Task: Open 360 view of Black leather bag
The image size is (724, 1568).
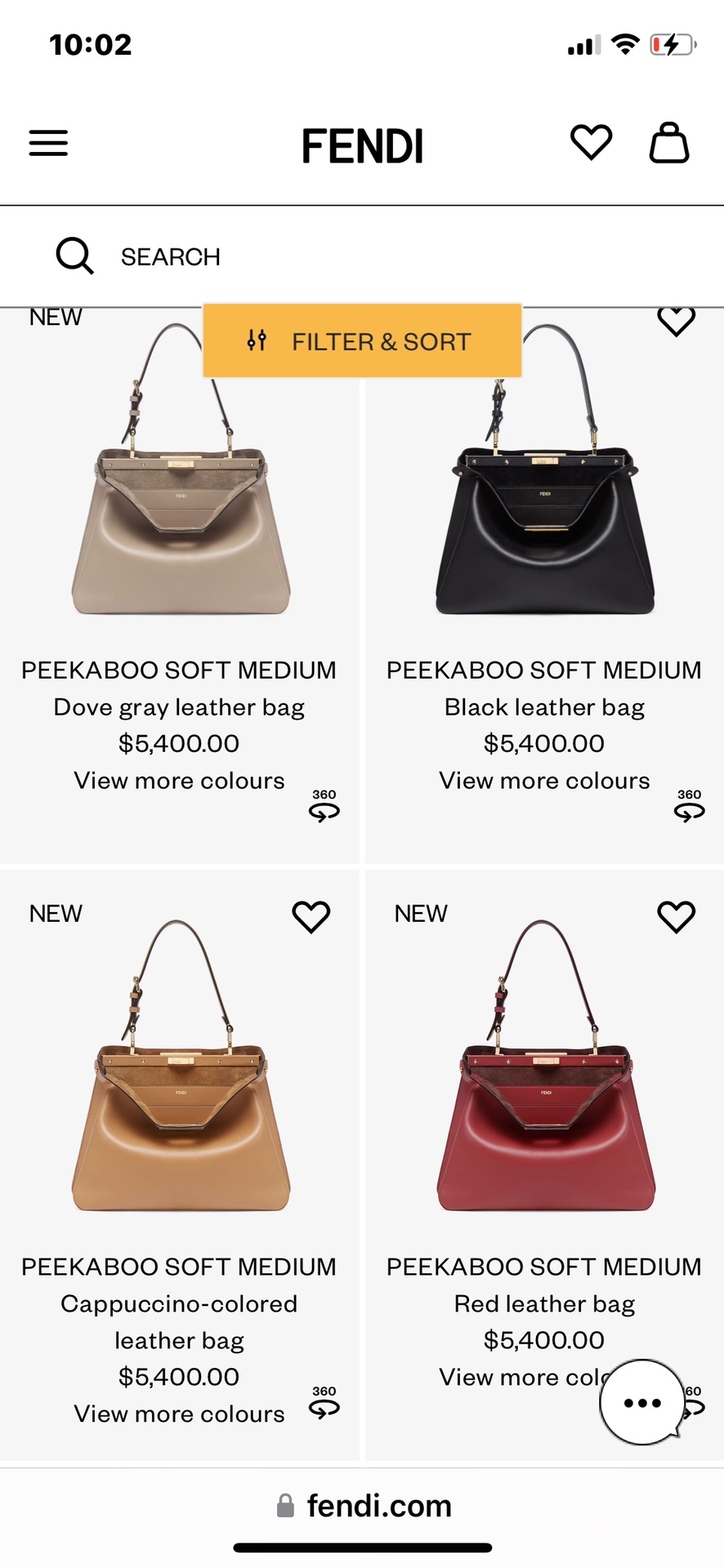Action: click(x=689, y=805)
